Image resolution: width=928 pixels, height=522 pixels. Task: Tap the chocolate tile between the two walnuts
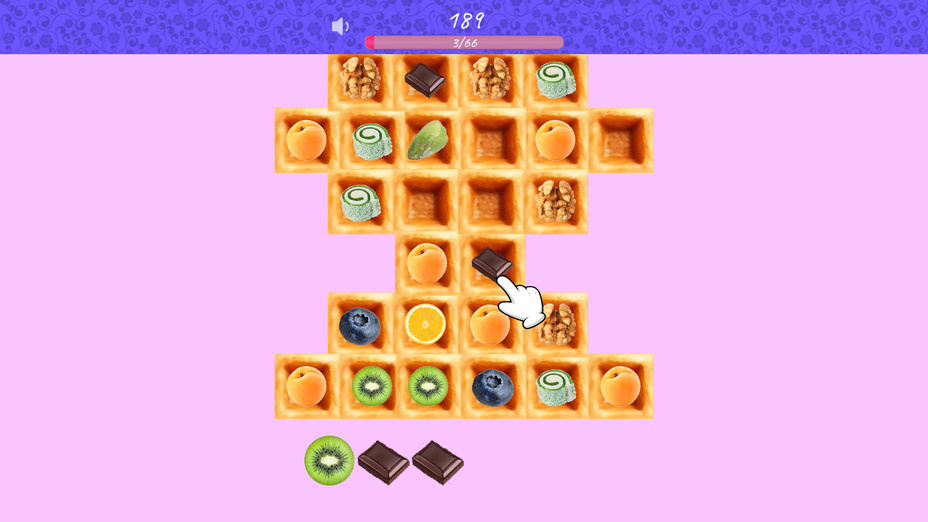click(x=425, y=79)
